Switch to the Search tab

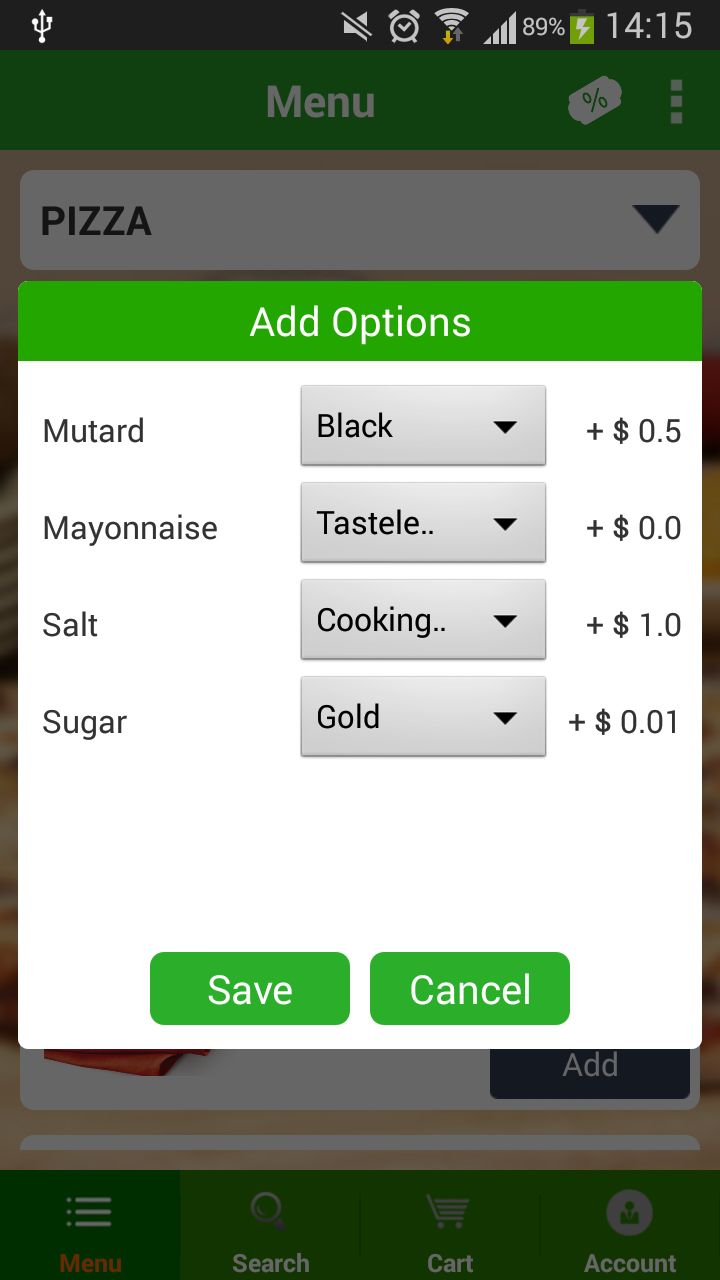coord(270,1228)
